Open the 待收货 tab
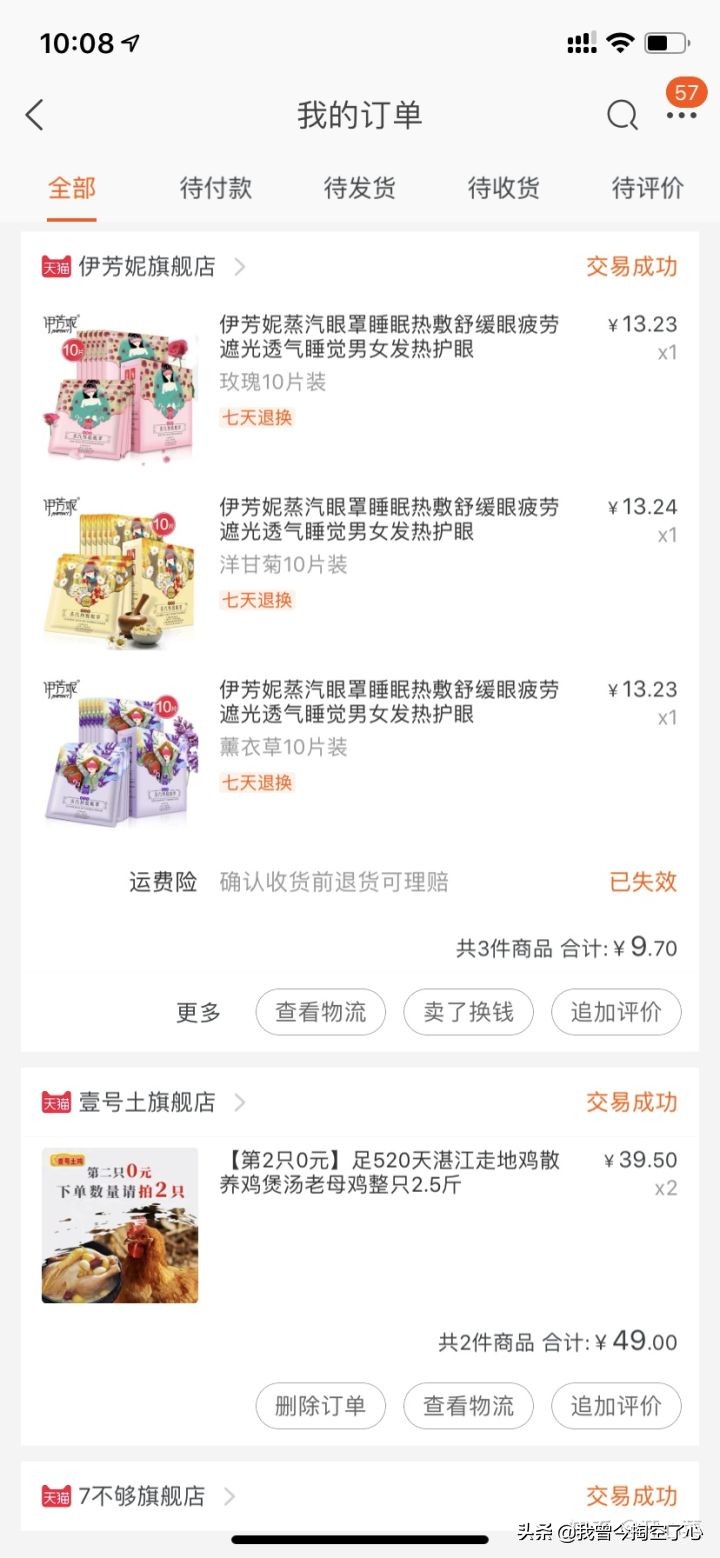720x1558 pixels. pos(502,188)
